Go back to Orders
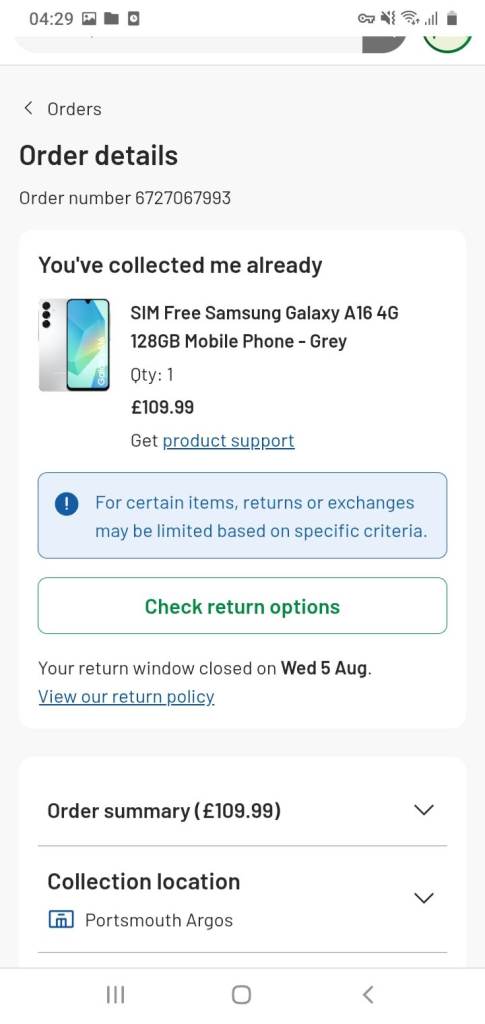 [x=63, y=108]
